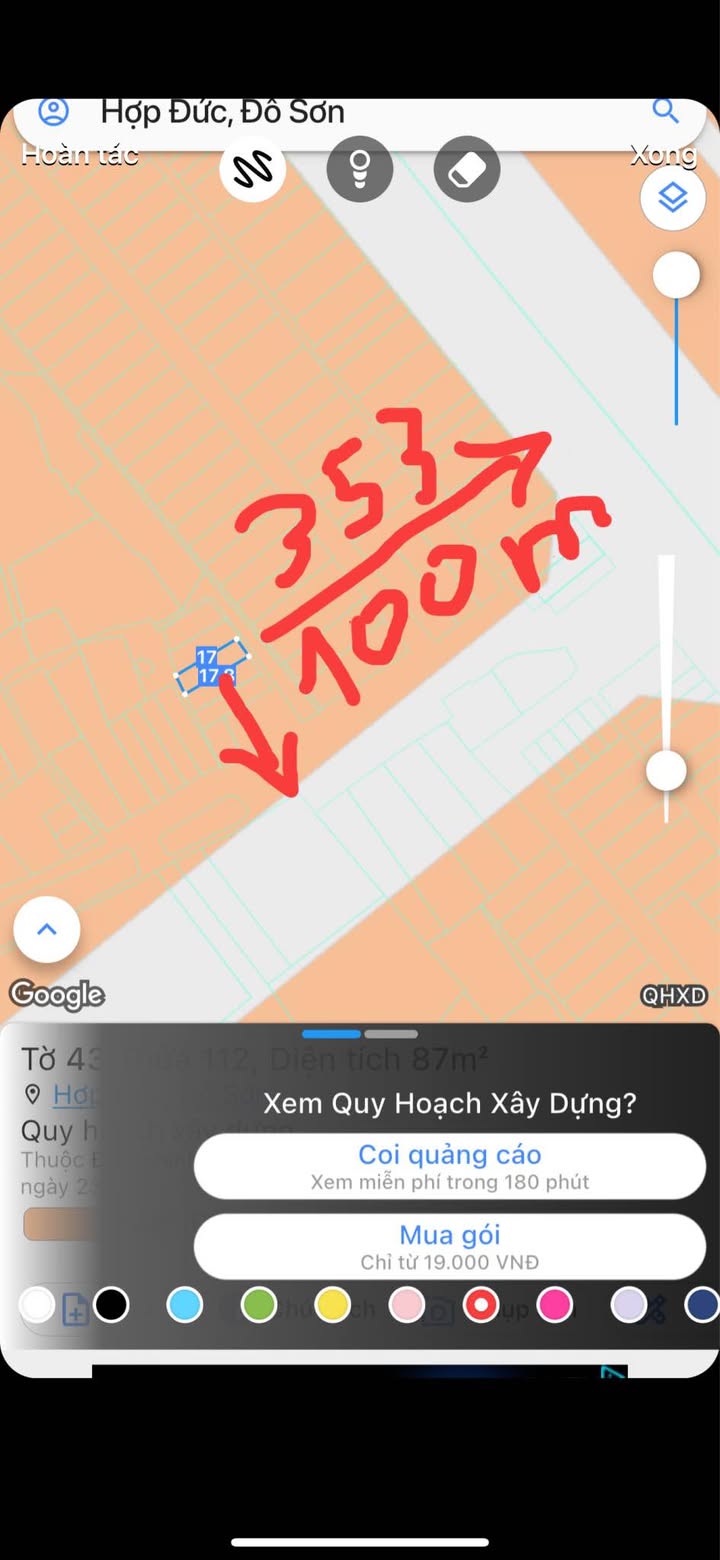Tap the search magnifier icon

click(665, 111)
